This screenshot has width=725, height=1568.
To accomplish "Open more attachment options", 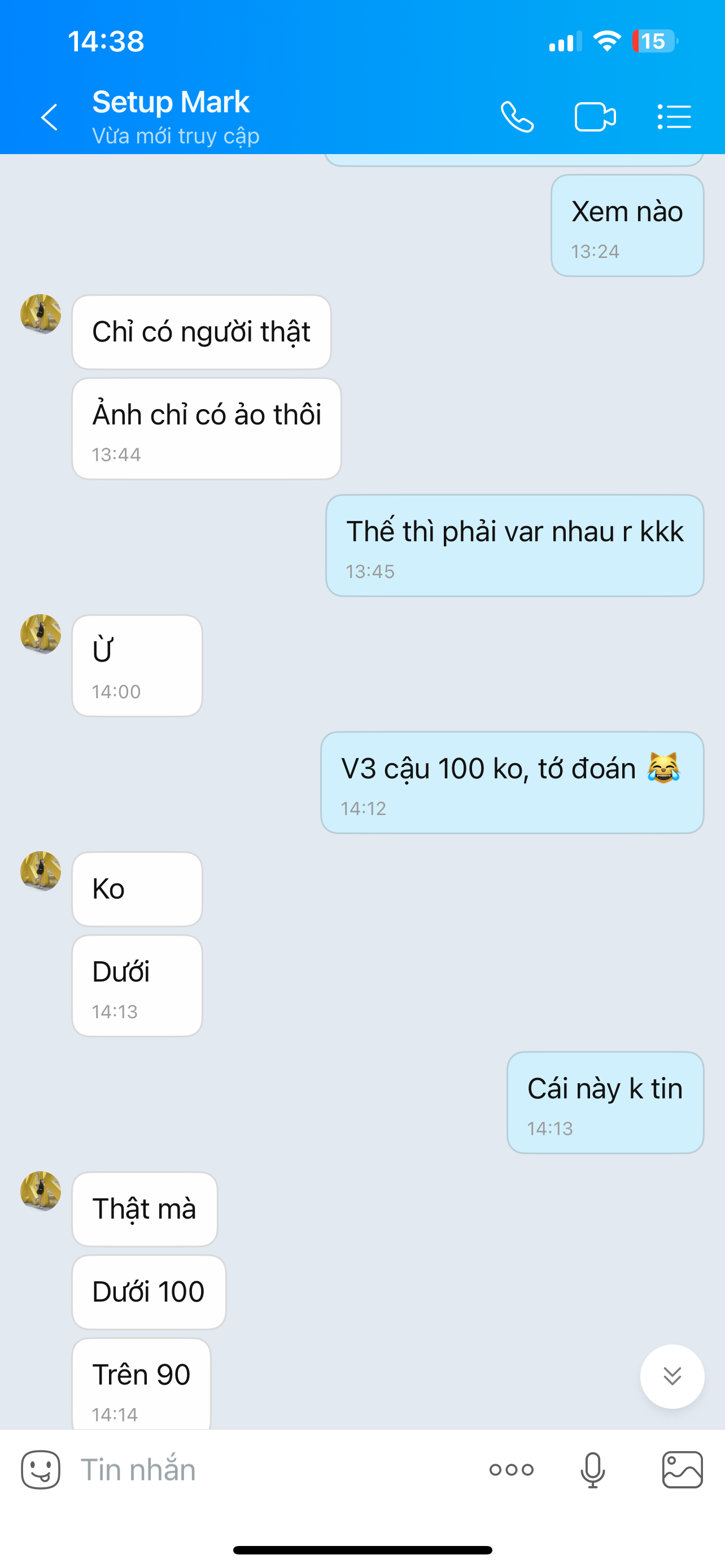I will 512,1470.
